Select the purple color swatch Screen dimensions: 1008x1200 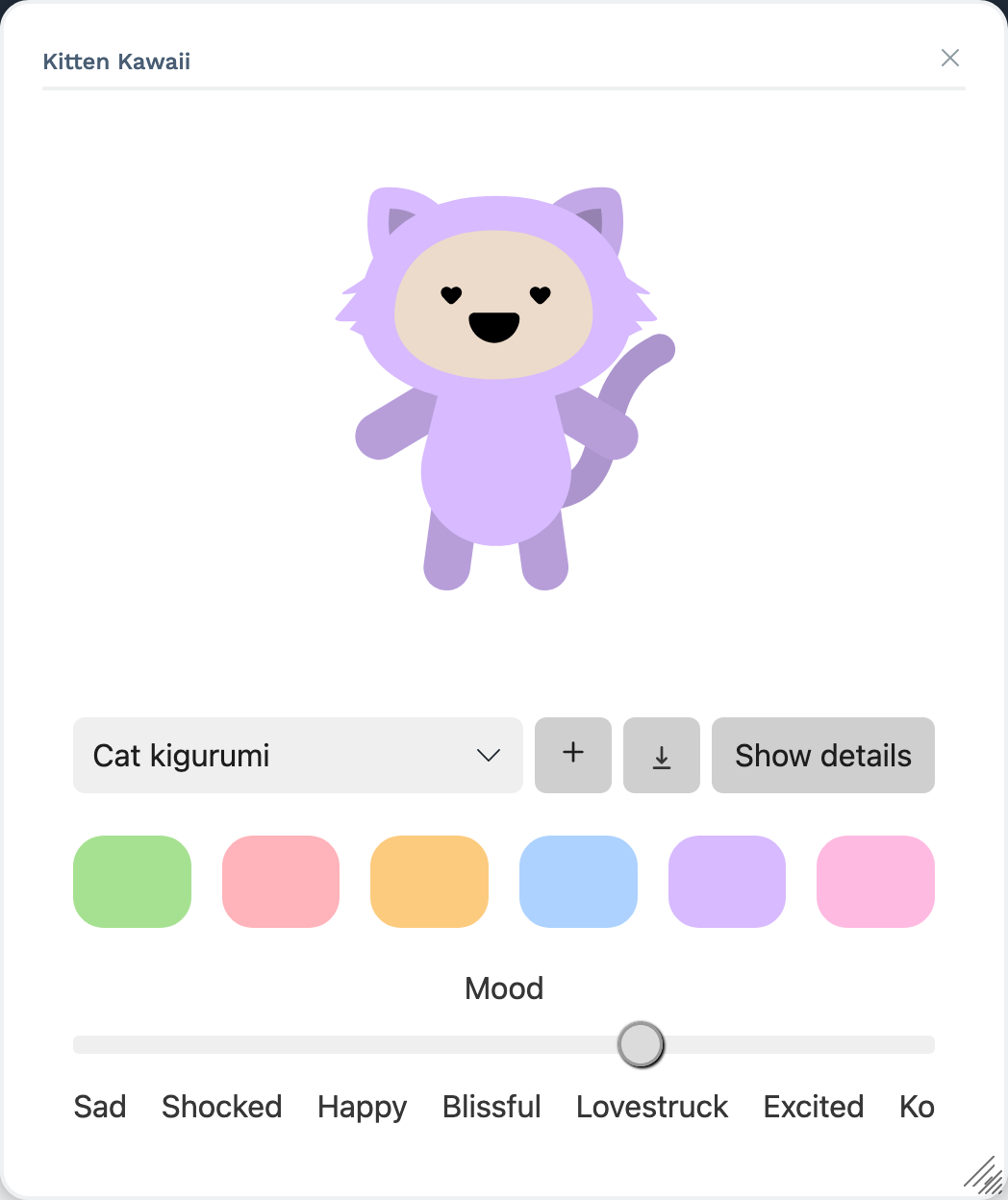click(x=727, y=882)
